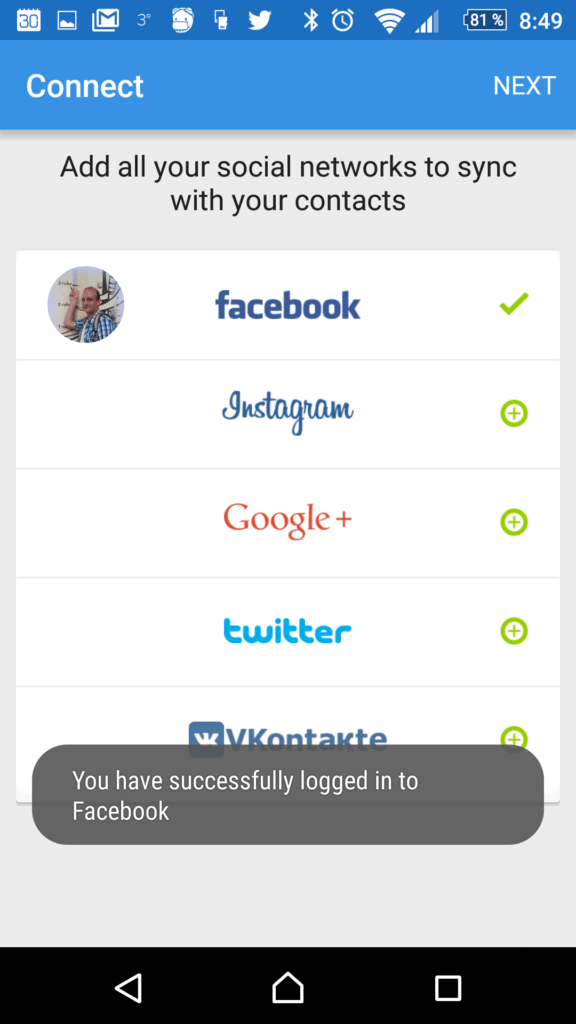Add Instagram account with plus icon

click(x=513, y=413)
